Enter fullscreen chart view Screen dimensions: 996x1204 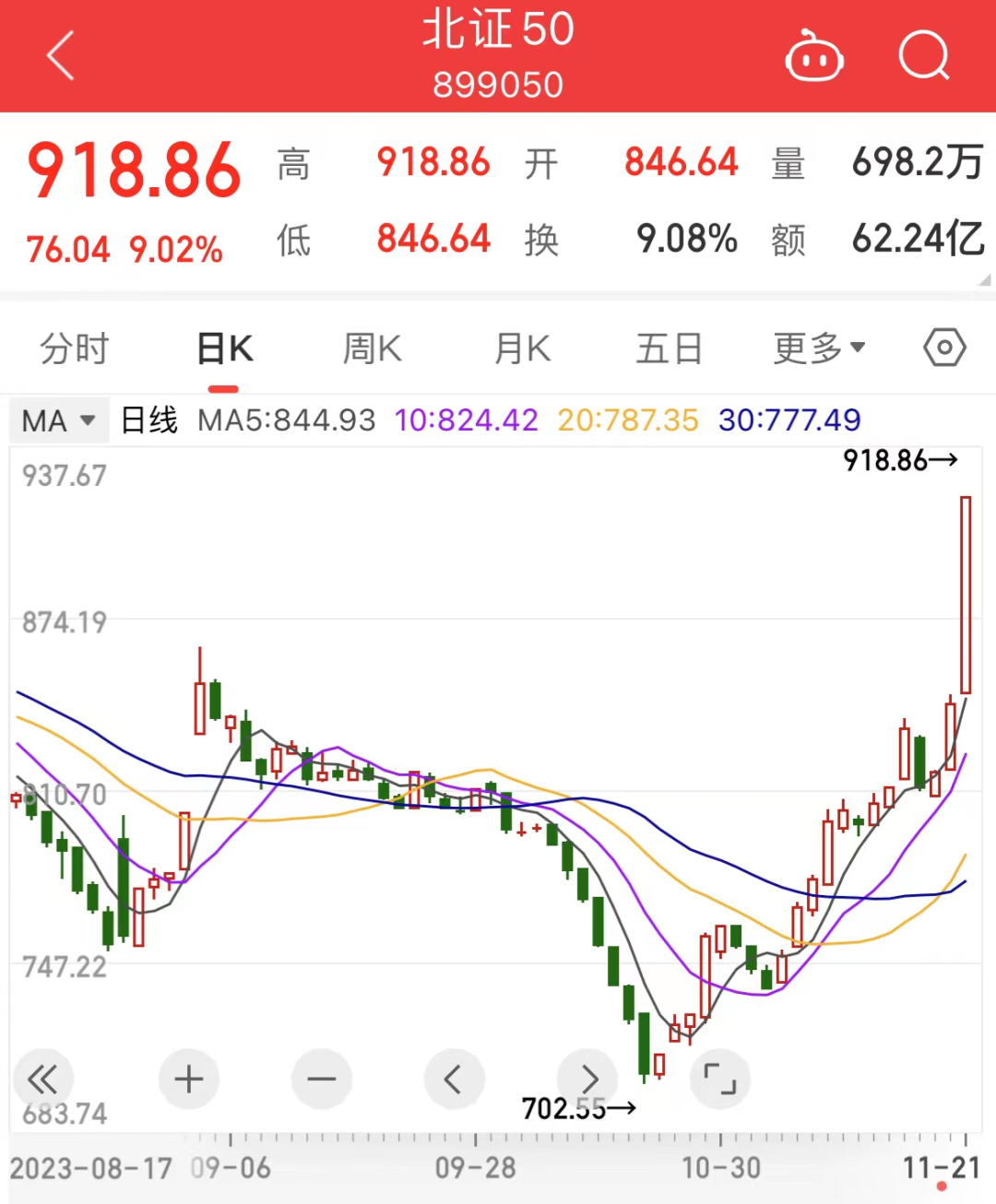click(x=720, y=1079)
